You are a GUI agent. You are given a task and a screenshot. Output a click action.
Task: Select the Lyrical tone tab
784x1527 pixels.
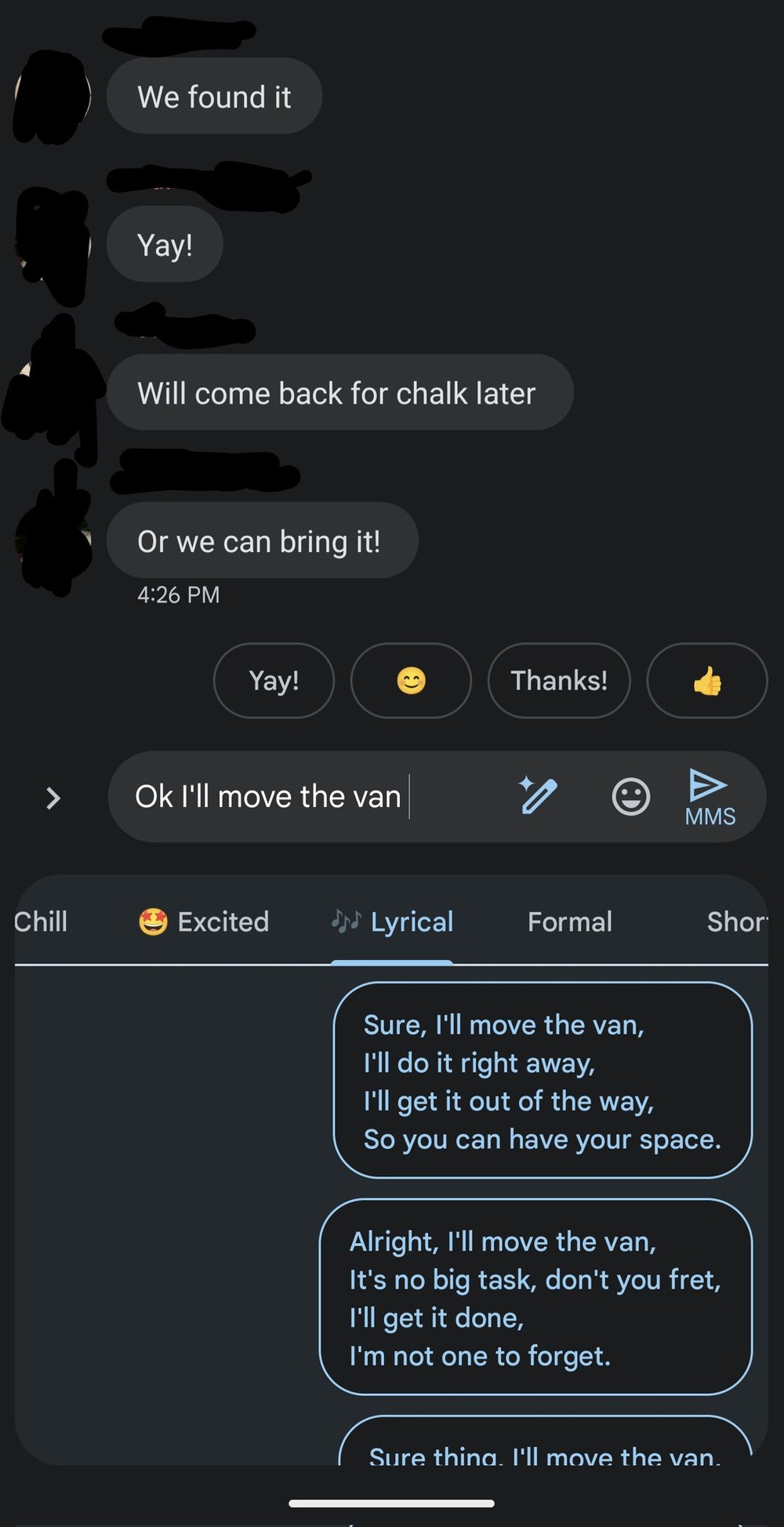(393, 922)
